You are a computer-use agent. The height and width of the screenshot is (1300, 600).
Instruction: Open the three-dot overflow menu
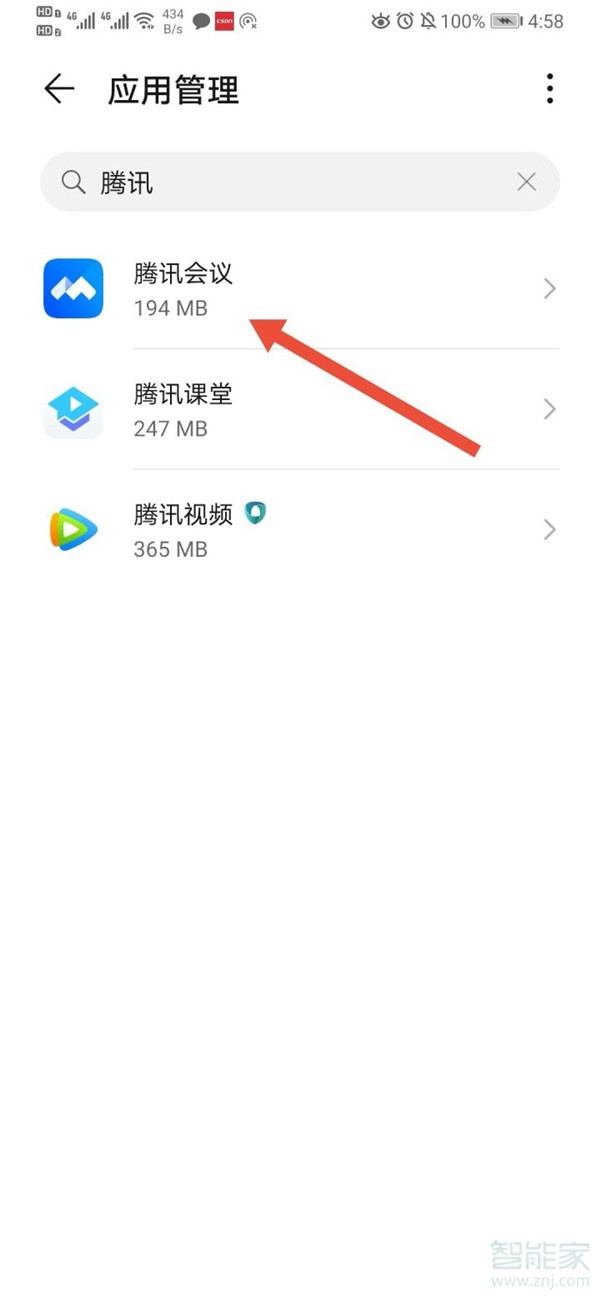pos(549,90)
